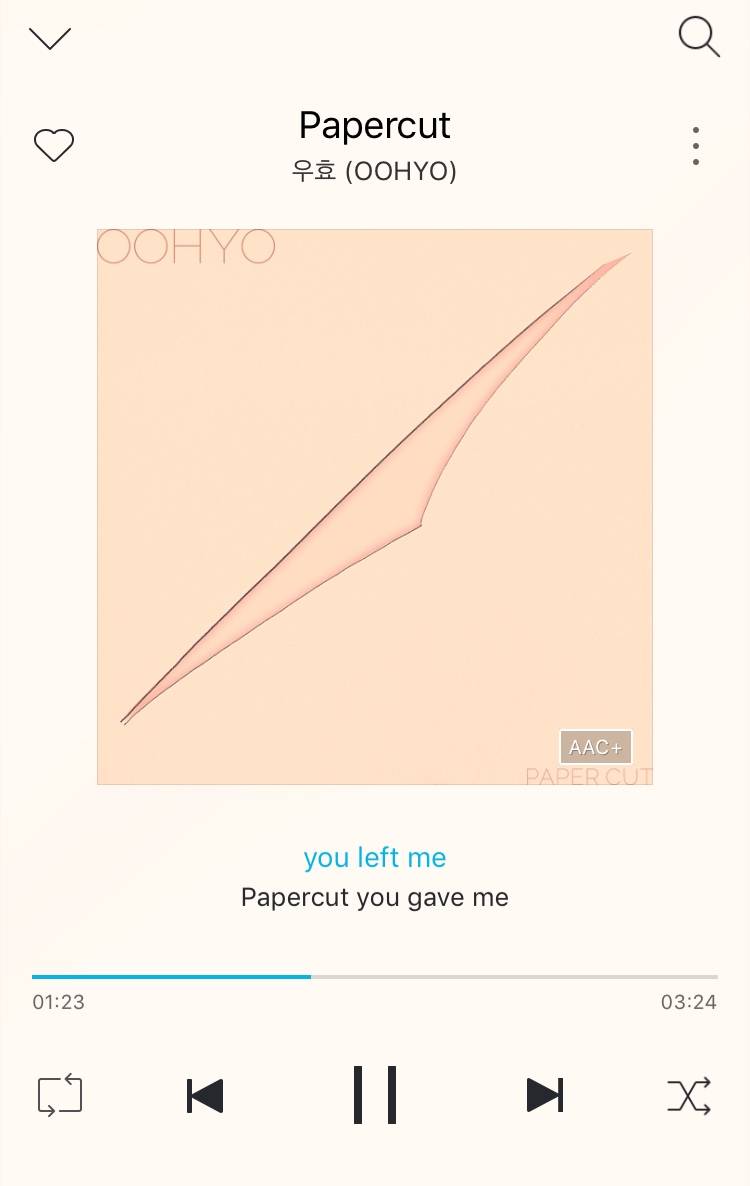
Task: Tap the AAC+ audio quality badge
Action: [594, 746]
